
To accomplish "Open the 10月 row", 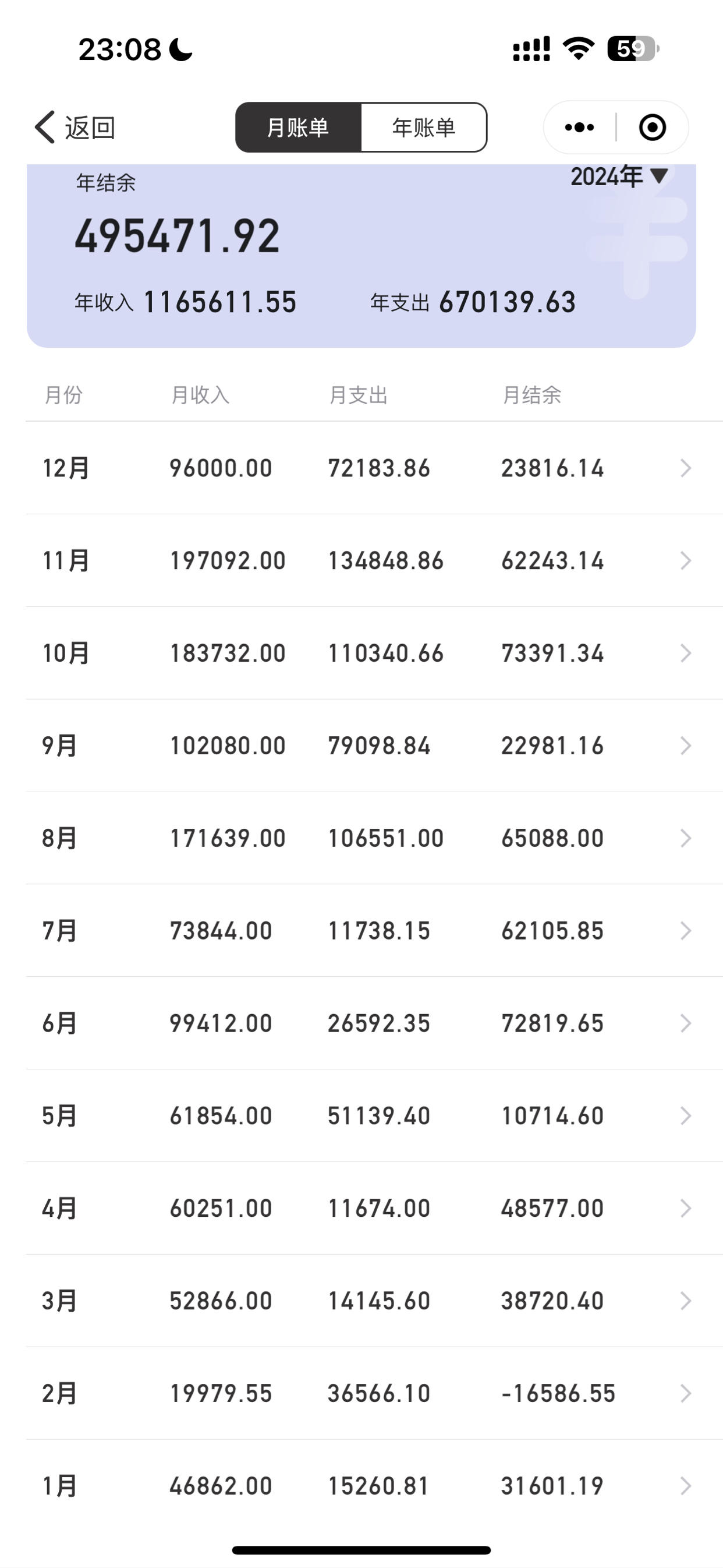I will (x=374, y=653).
